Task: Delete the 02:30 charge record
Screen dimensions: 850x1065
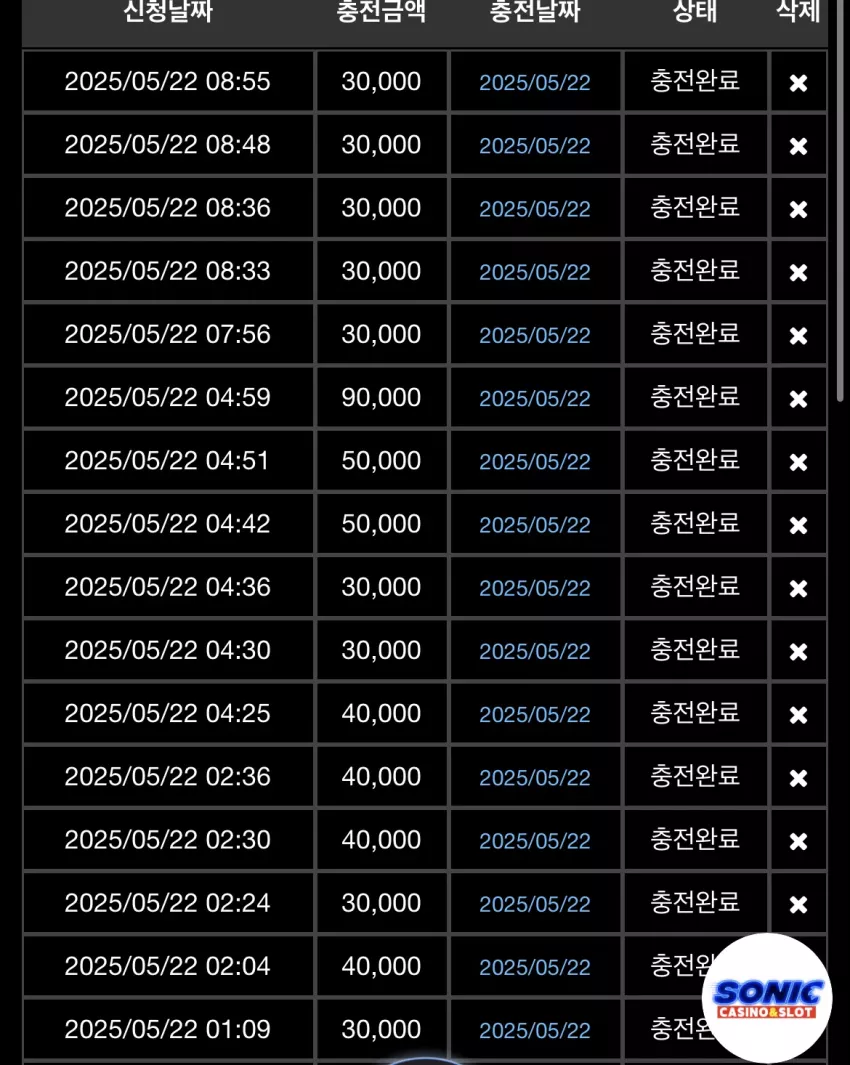Action: 798,841
